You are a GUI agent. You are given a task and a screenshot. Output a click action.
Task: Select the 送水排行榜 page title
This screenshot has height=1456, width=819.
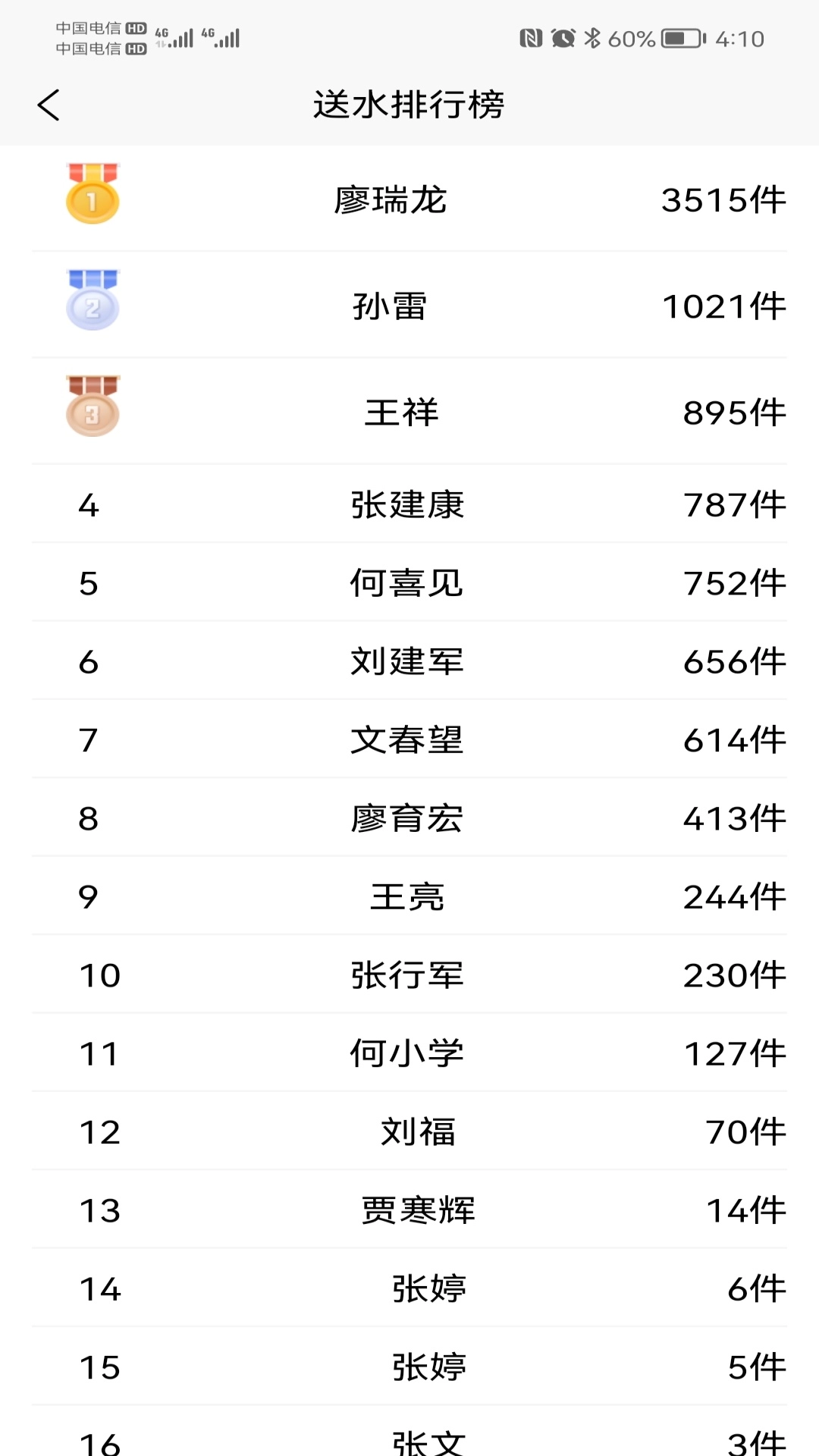click(x=409, y=106)
